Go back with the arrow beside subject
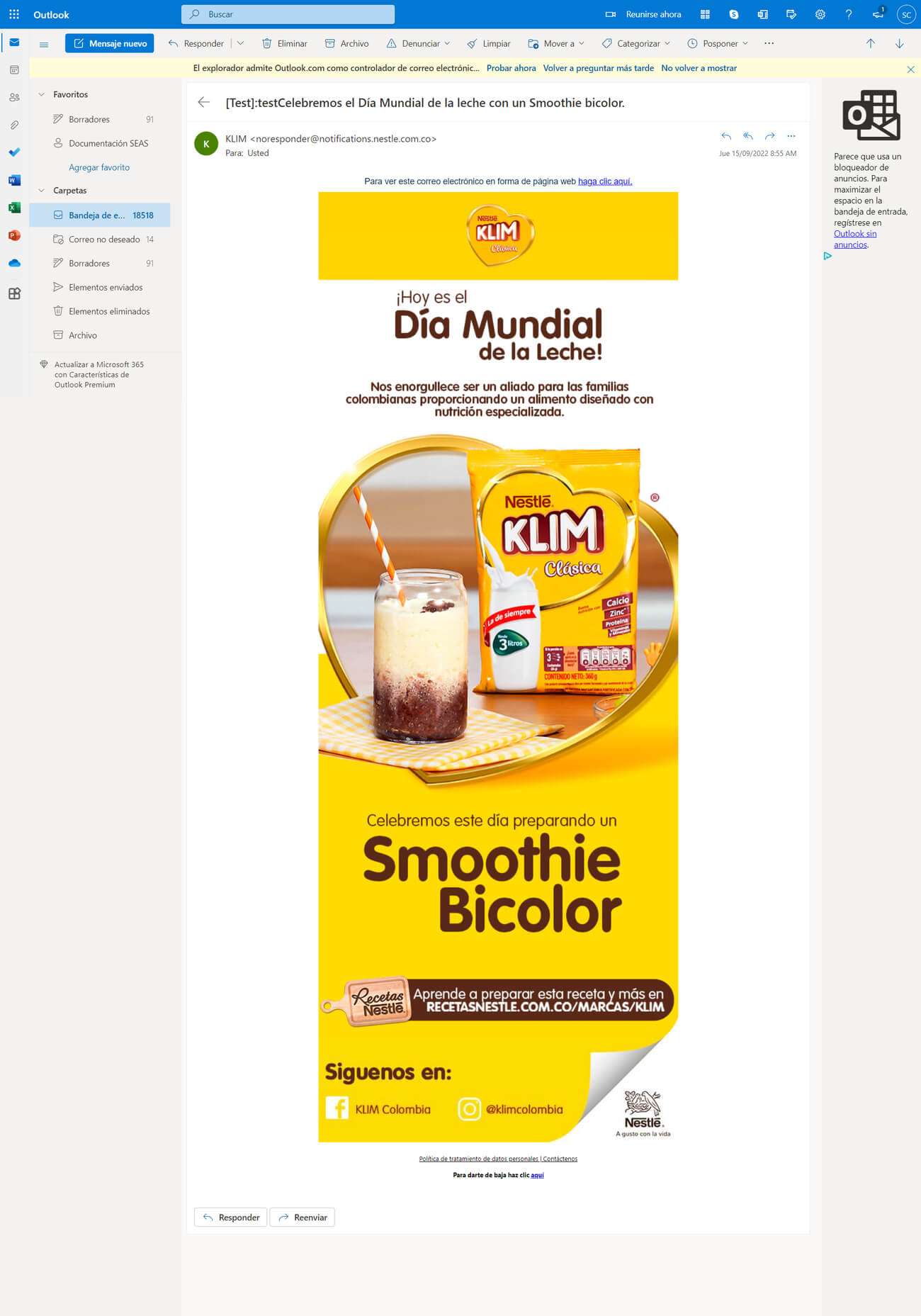Screen dimensions: 921x1316 pos(204,102)
